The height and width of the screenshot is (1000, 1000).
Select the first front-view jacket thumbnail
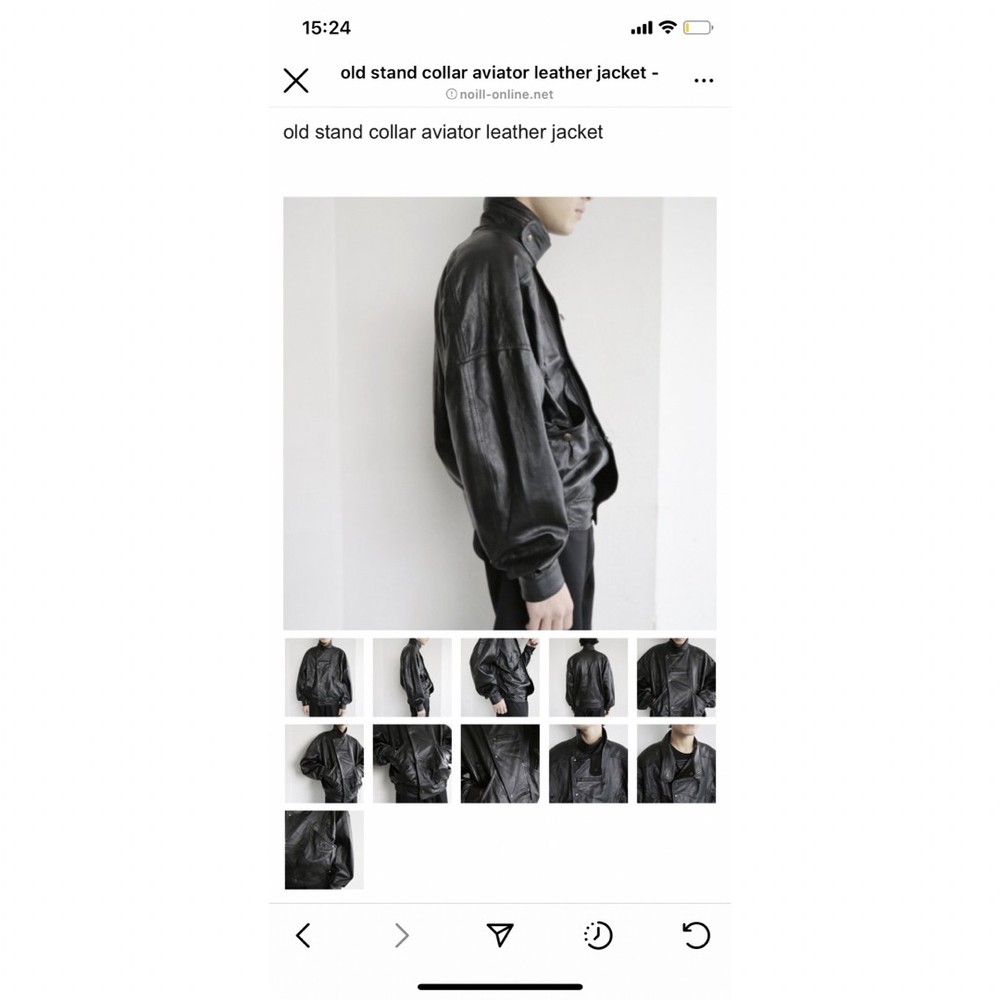(x=324, y=677)
